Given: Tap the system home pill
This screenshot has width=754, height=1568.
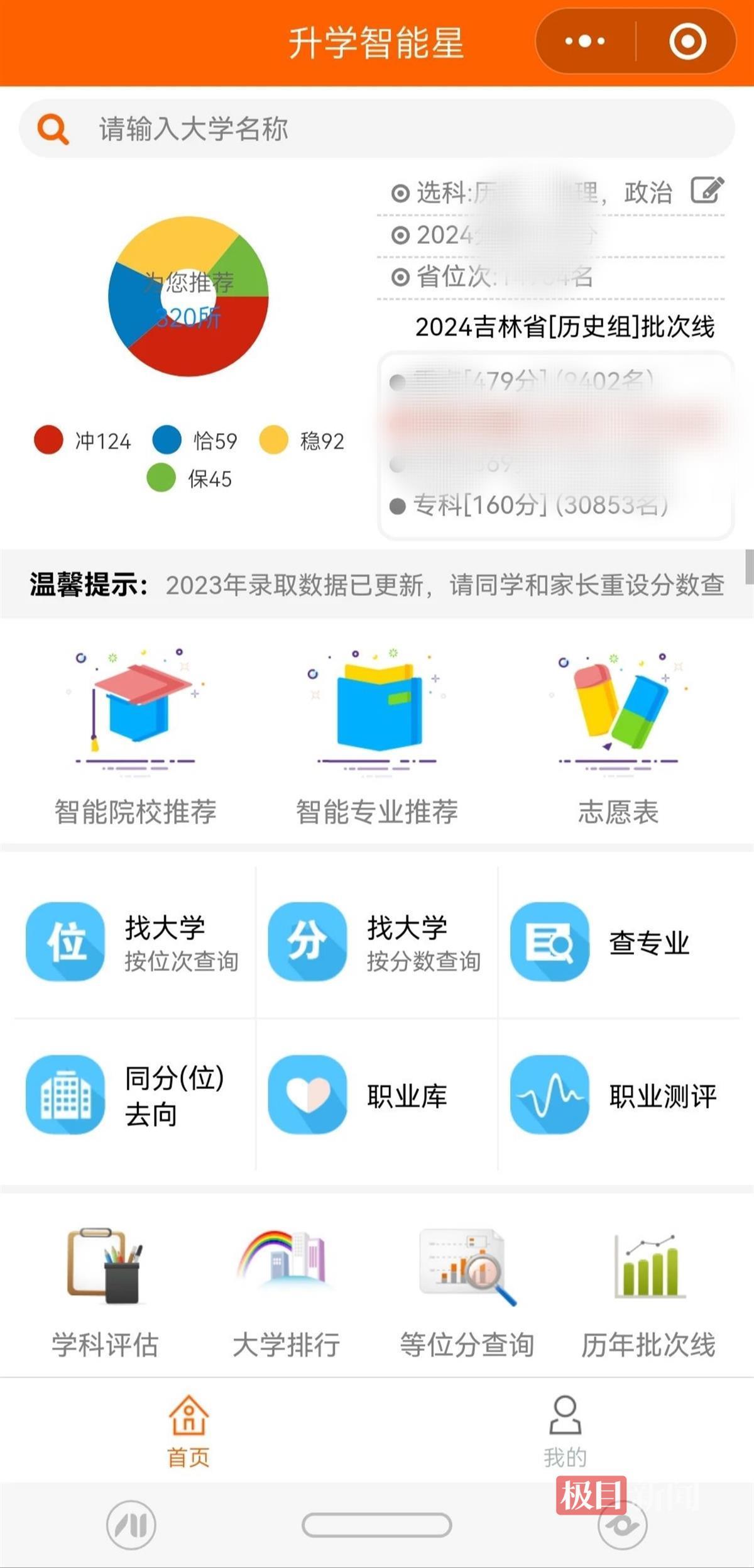Looking at the screenshot, I should coord(377,1525).
